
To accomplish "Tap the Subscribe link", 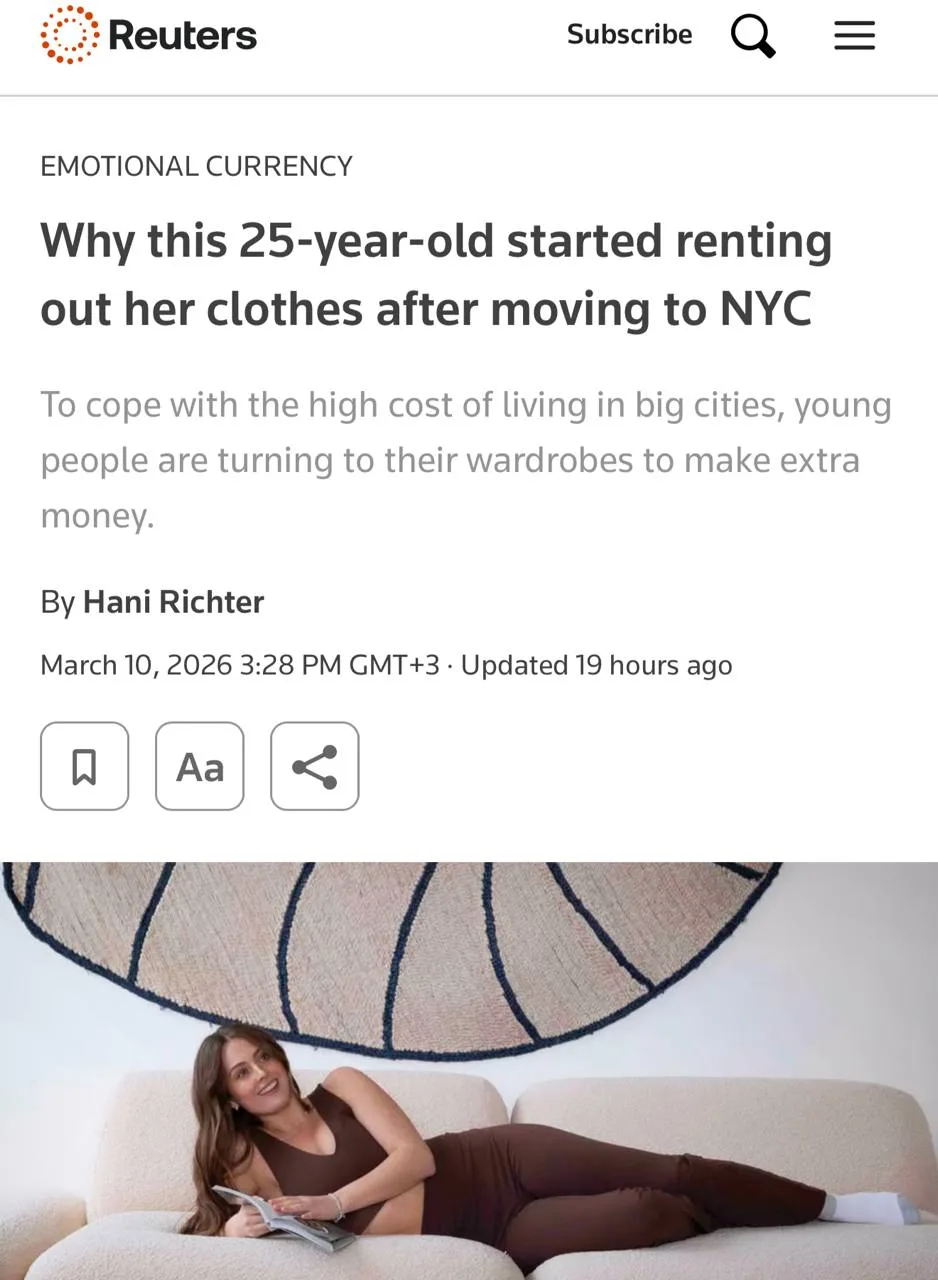I will click(x=629, y=35).
